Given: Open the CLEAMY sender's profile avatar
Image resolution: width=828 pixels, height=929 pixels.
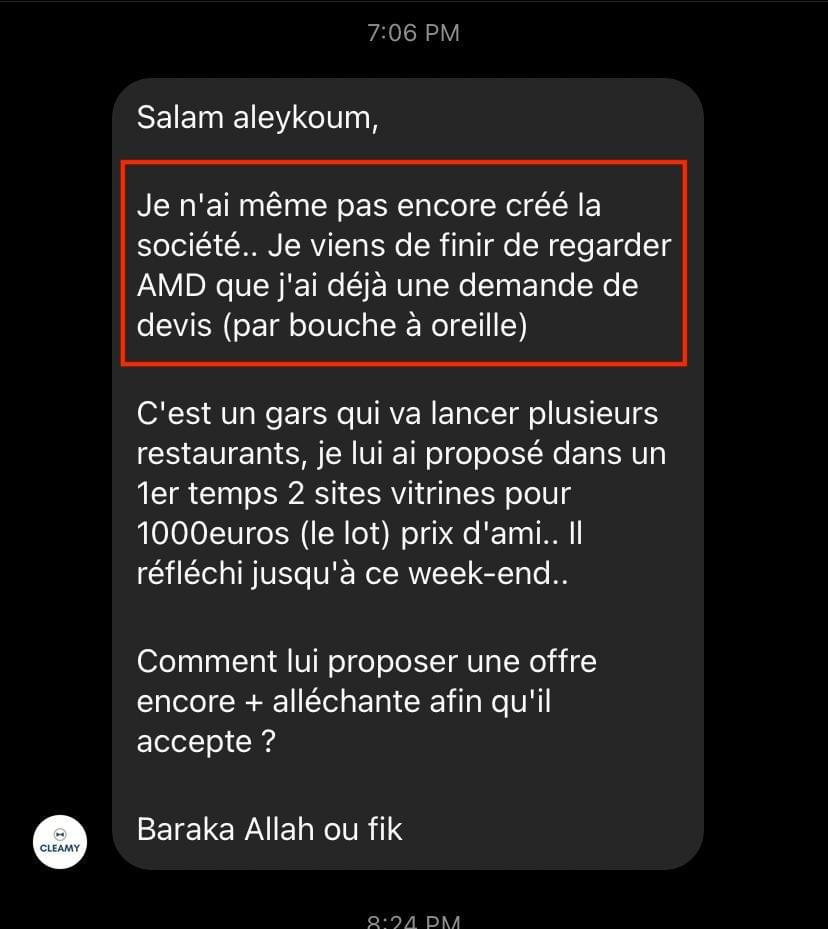Looking at the screenshot, I should point(60,841).
